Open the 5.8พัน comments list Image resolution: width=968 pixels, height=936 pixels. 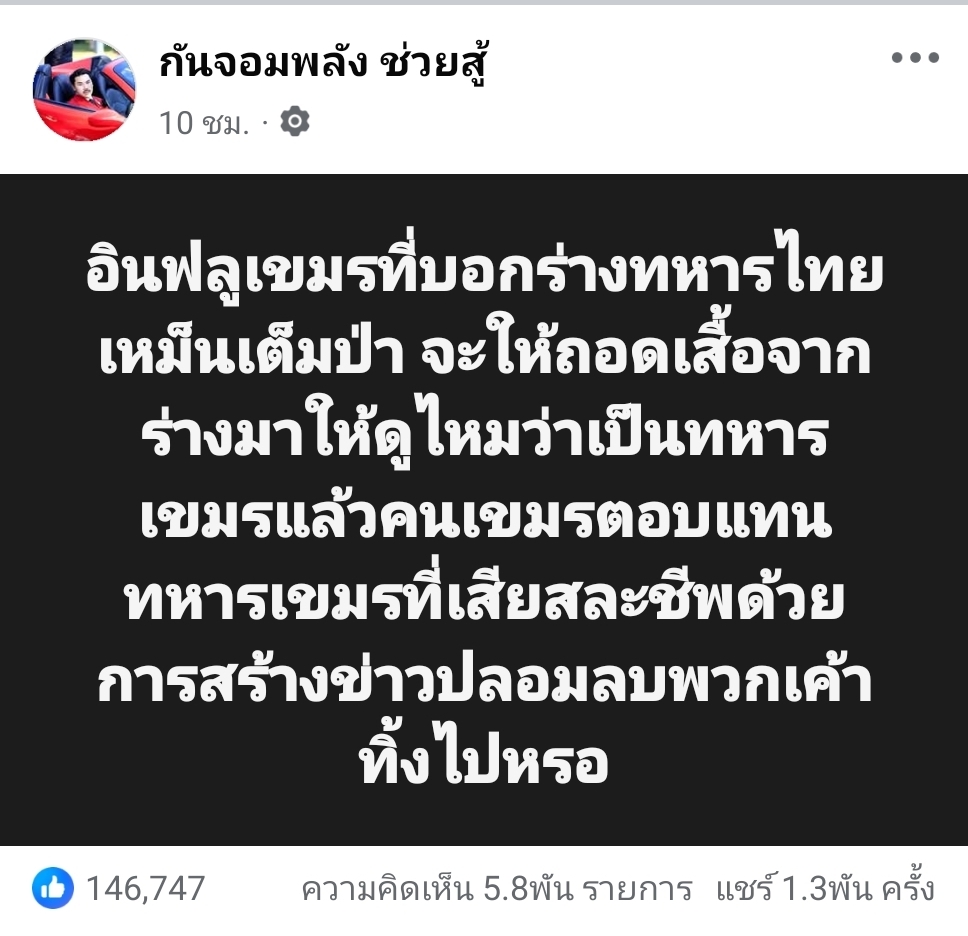pyautogui.click(x=497, y=888)
